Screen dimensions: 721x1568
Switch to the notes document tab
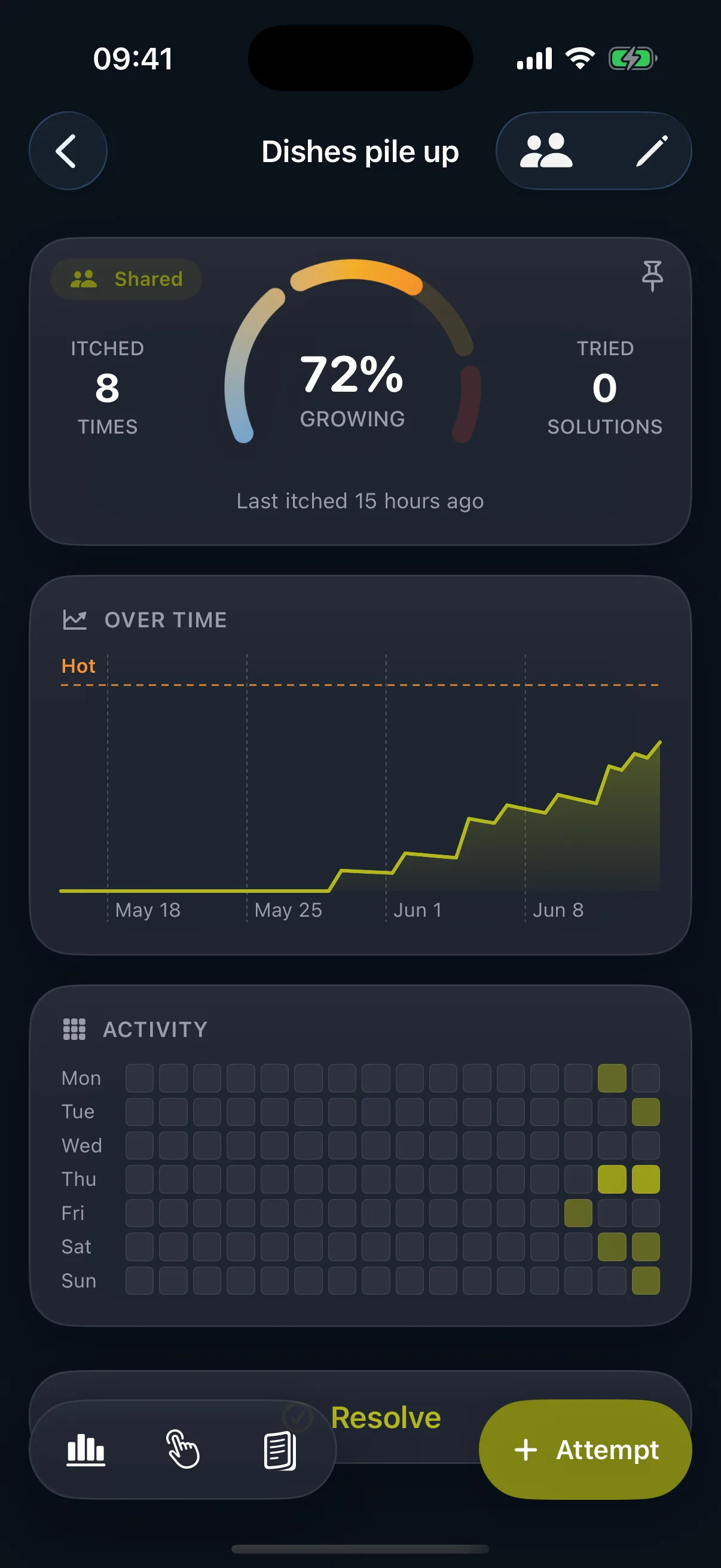pyautogui.click(x=280, y=1451)
